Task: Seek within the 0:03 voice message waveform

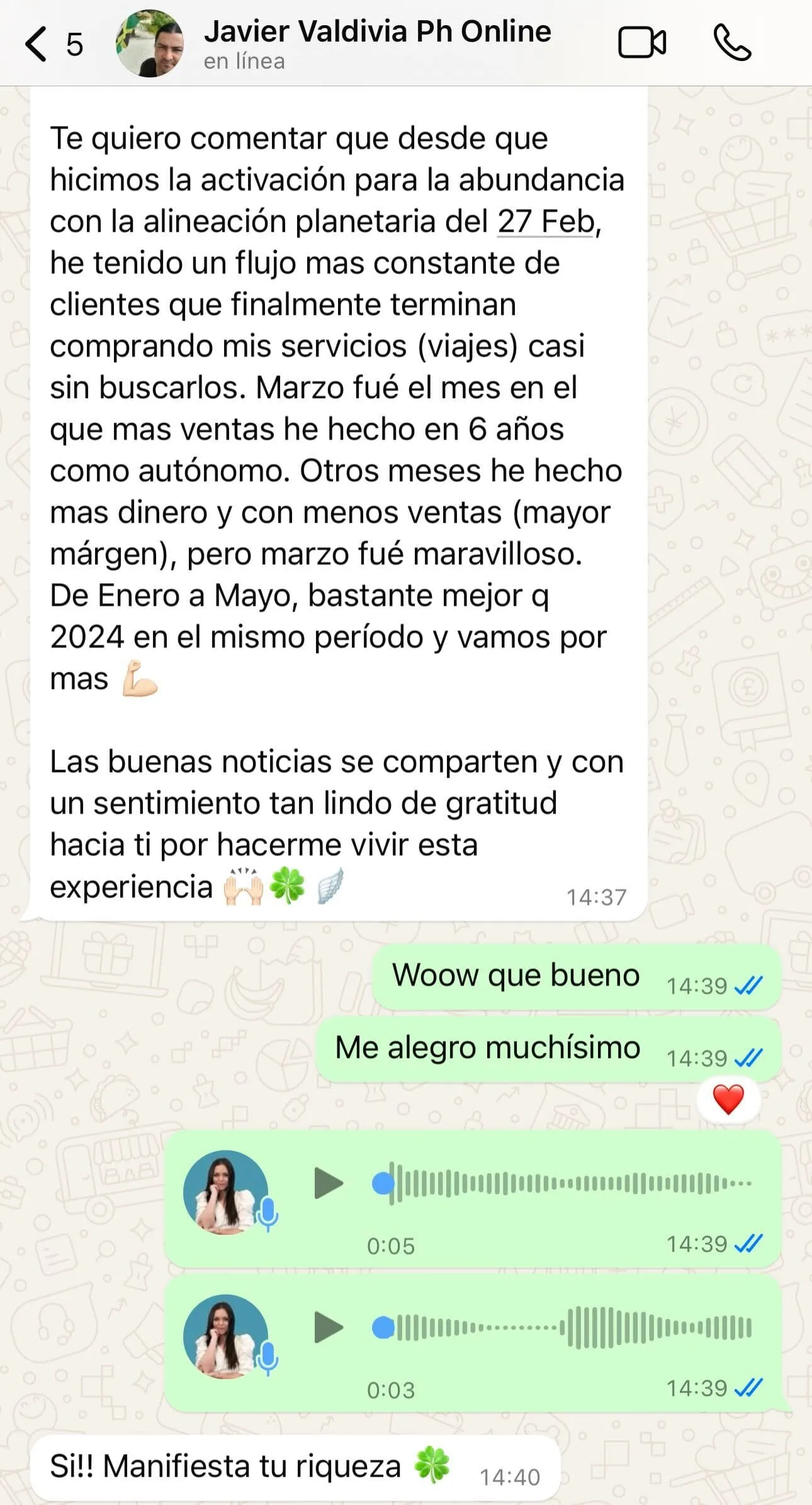Action: (x=567, y=1328)
